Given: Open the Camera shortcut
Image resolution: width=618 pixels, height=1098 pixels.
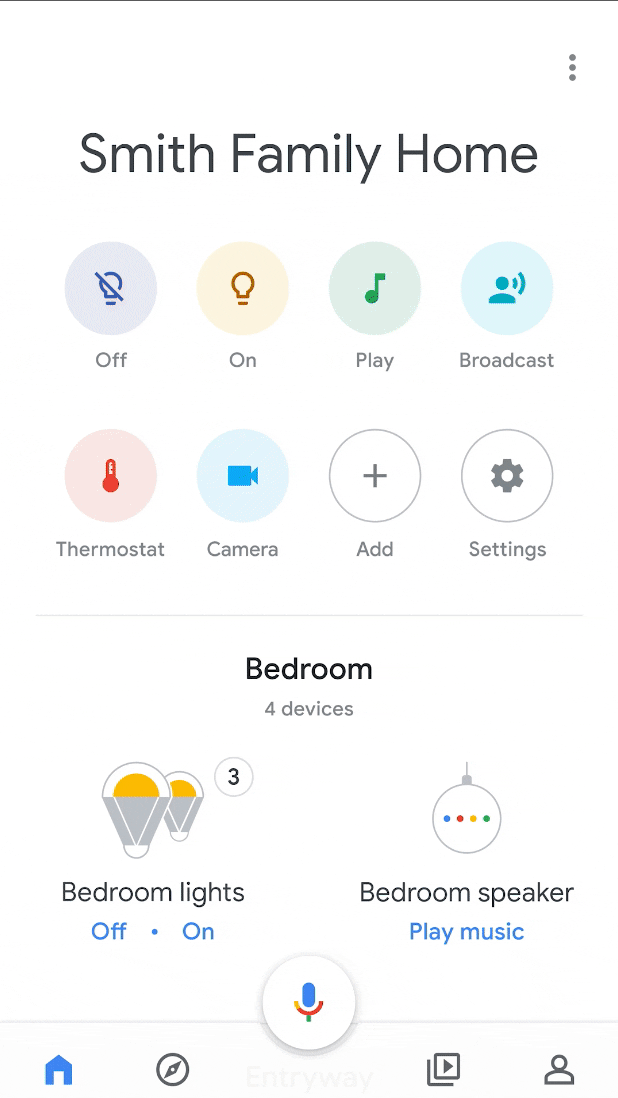Looking at the screenshot, I should click(243, 476).
